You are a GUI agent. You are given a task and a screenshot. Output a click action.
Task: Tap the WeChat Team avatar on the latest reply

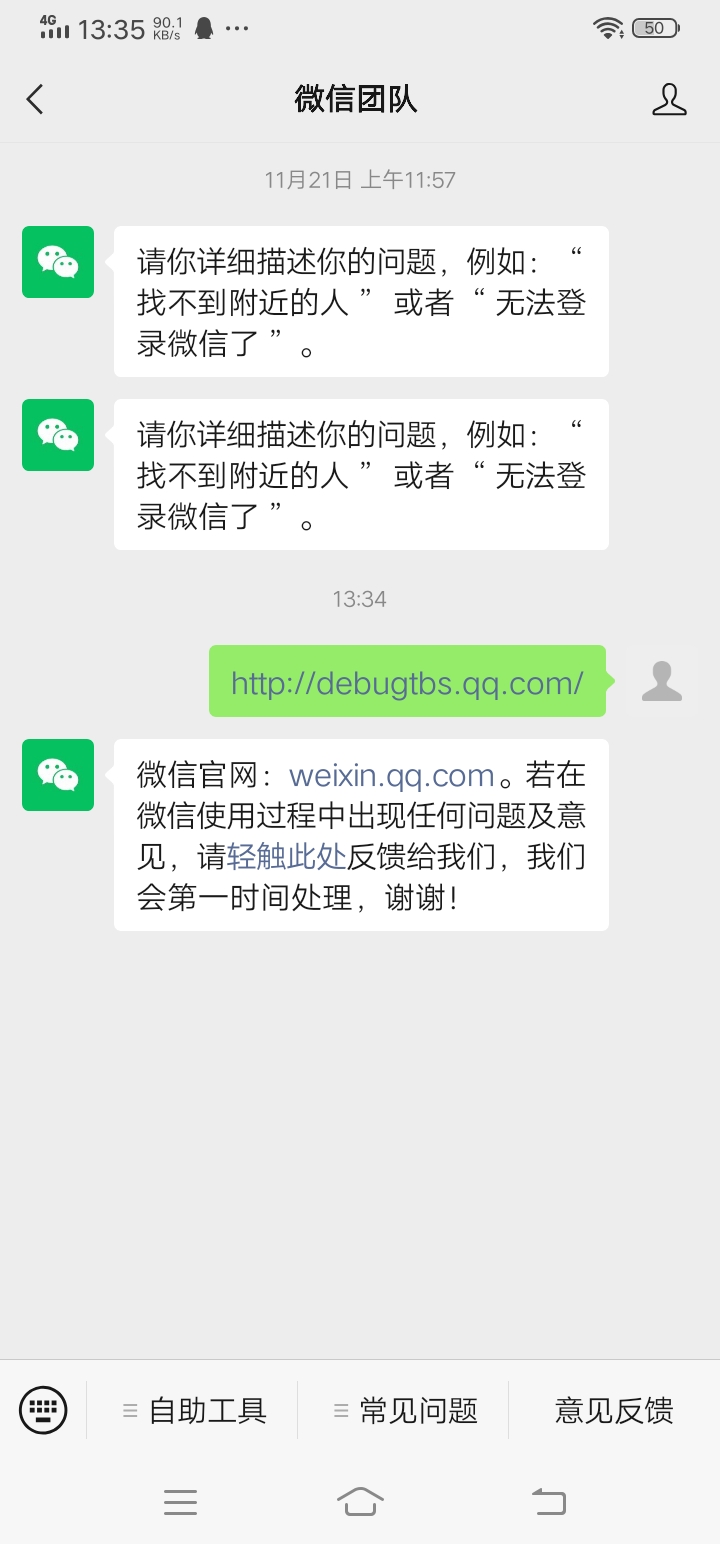58,775
